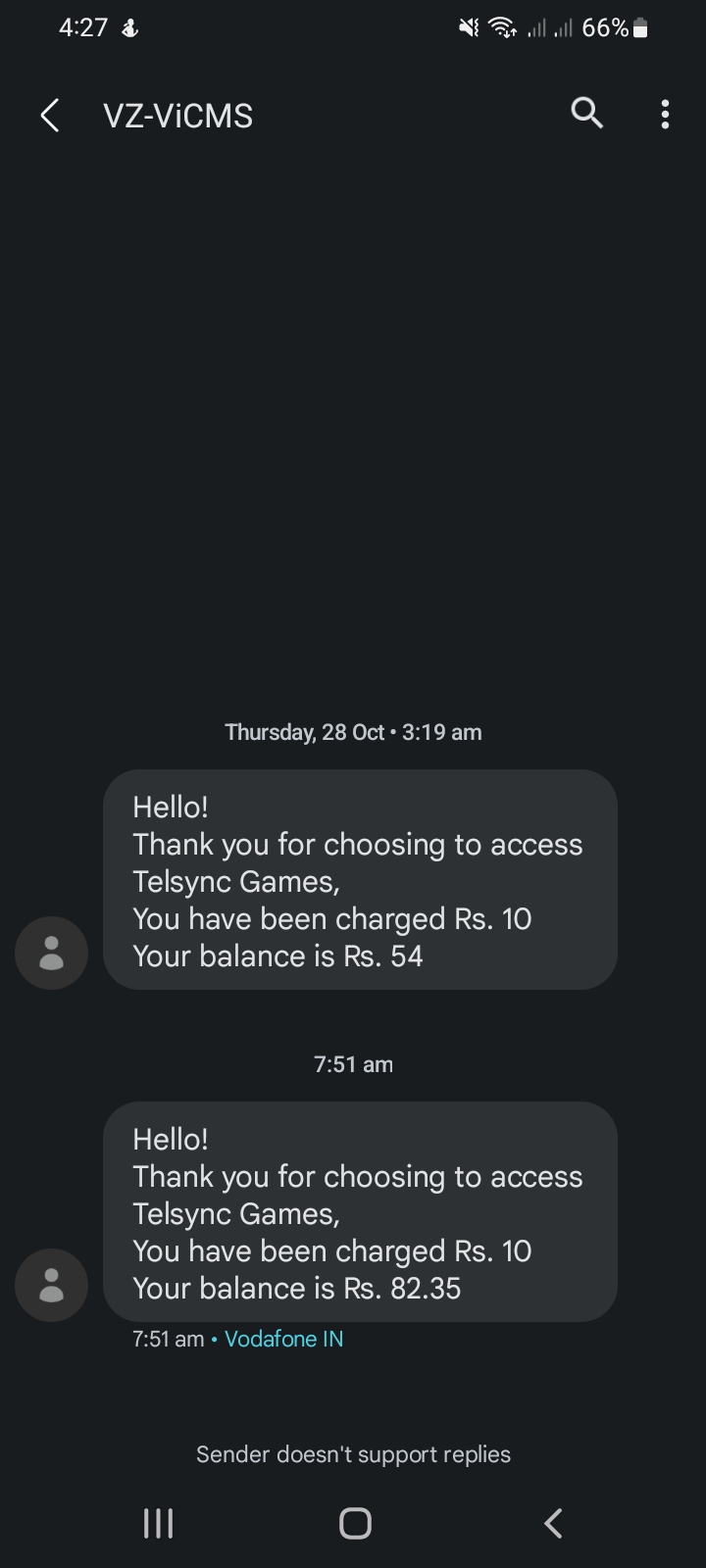The width and height of the screenshot is (706, 1568).
Task: Go to the home screen
Action: point(354,1523)
